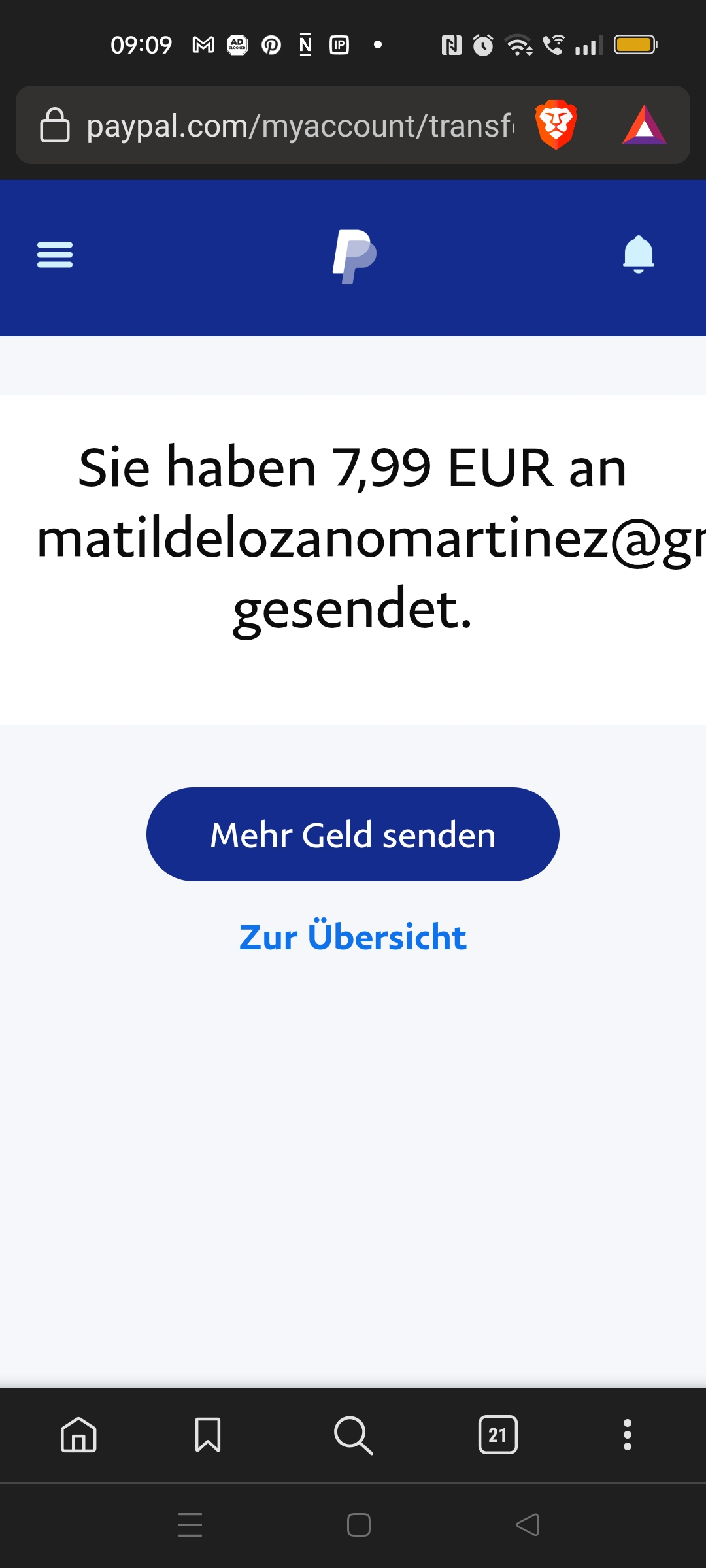The image size is (706, 1568).
Task: Open the Brave Rewards triangle icon
Action: 644,125
